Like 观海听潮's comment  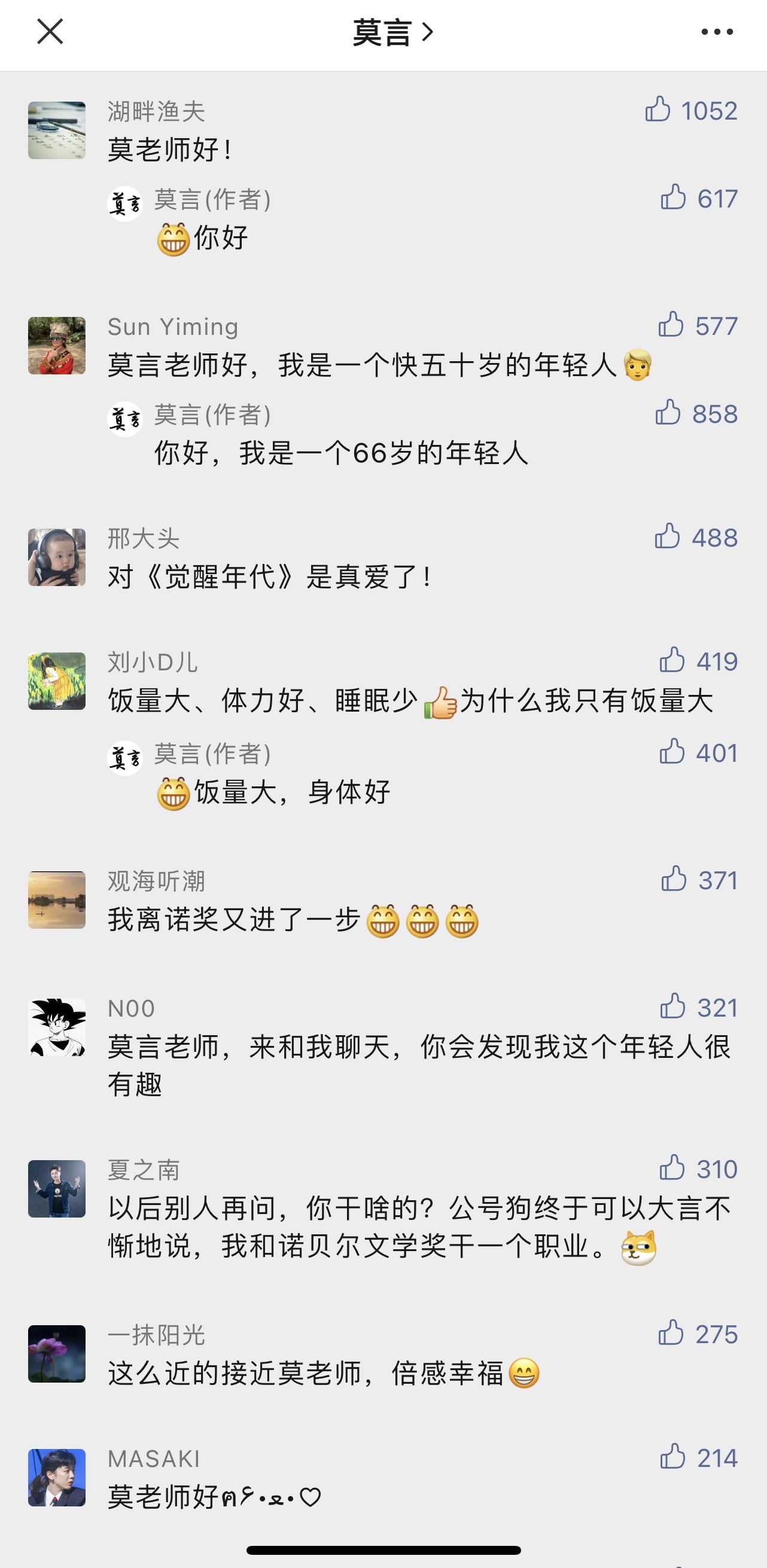tap(674, 880)
